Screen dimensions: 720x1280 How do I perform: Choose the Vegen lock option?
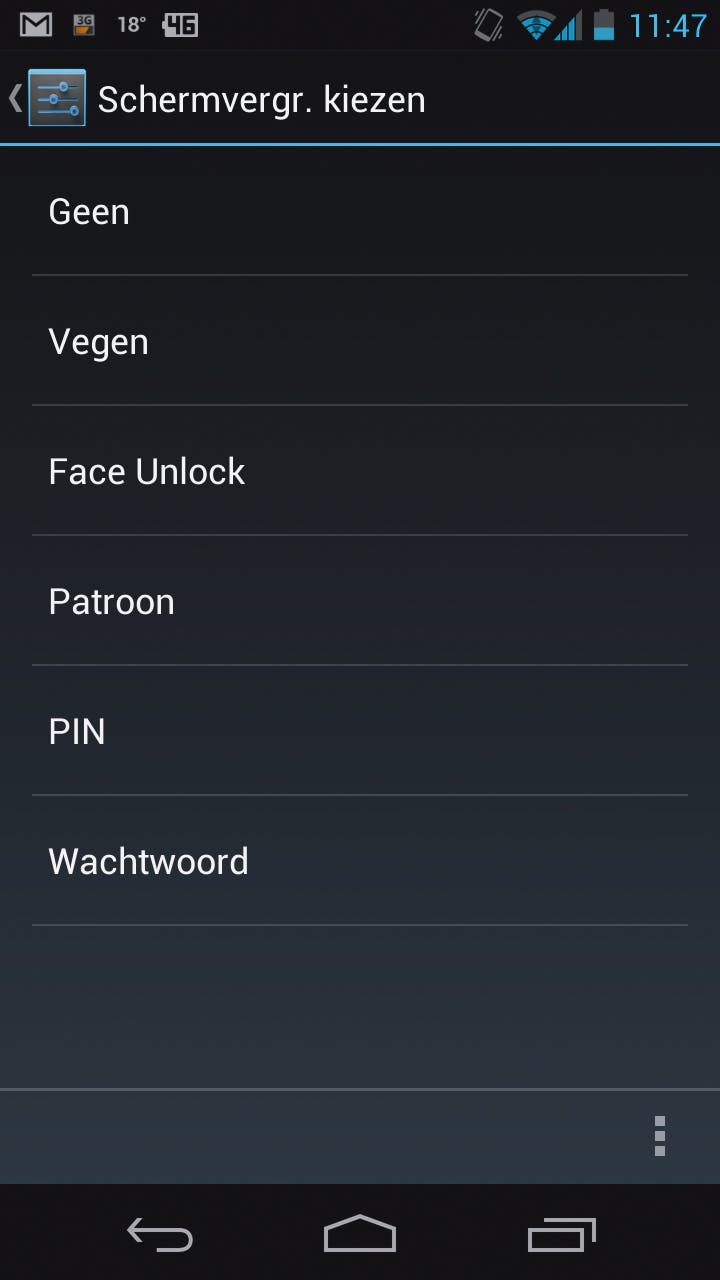tap(360, 342)
